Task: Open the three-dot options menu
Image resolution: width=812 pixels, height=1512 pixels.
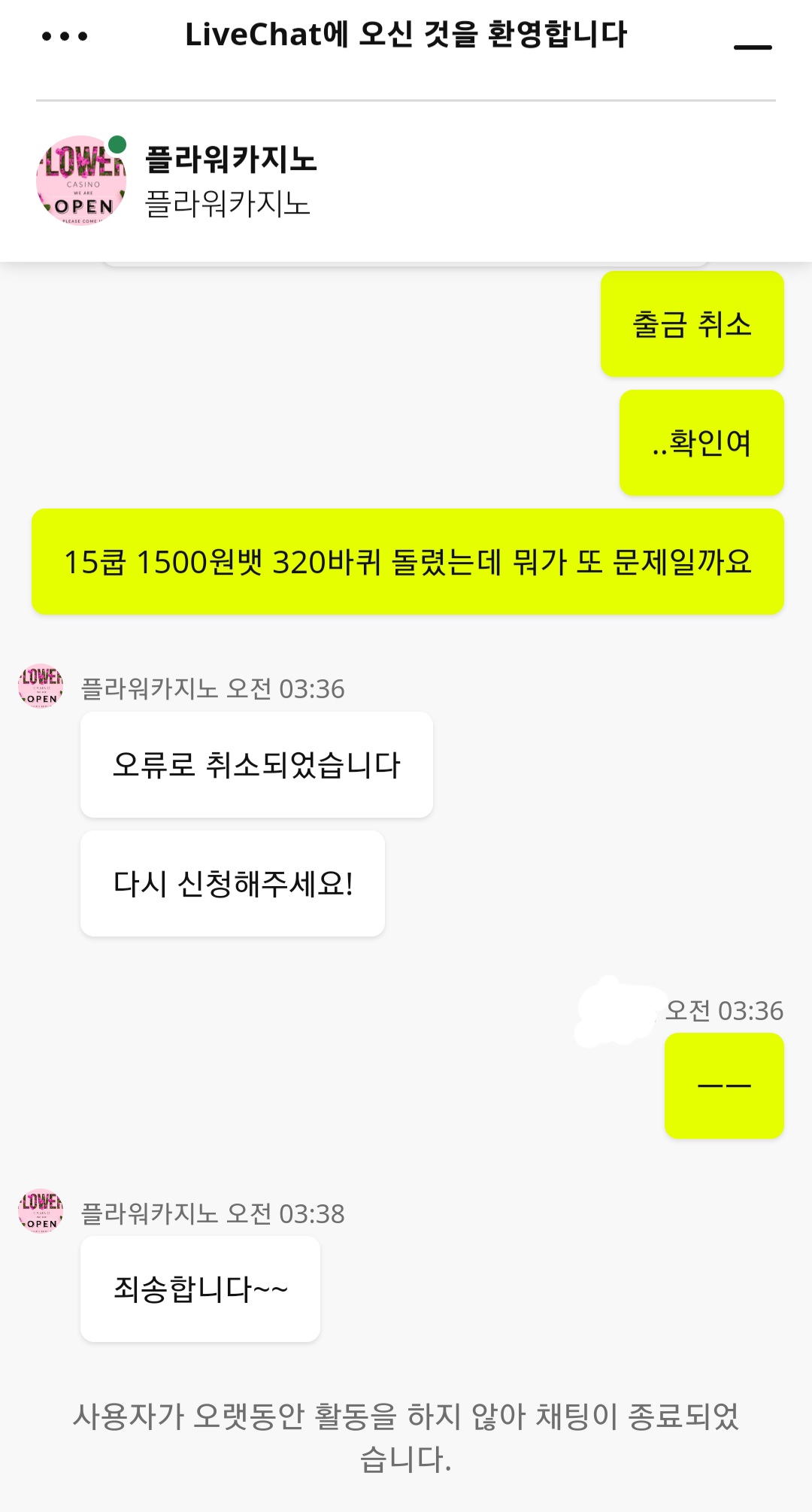Action: [65, 36]
